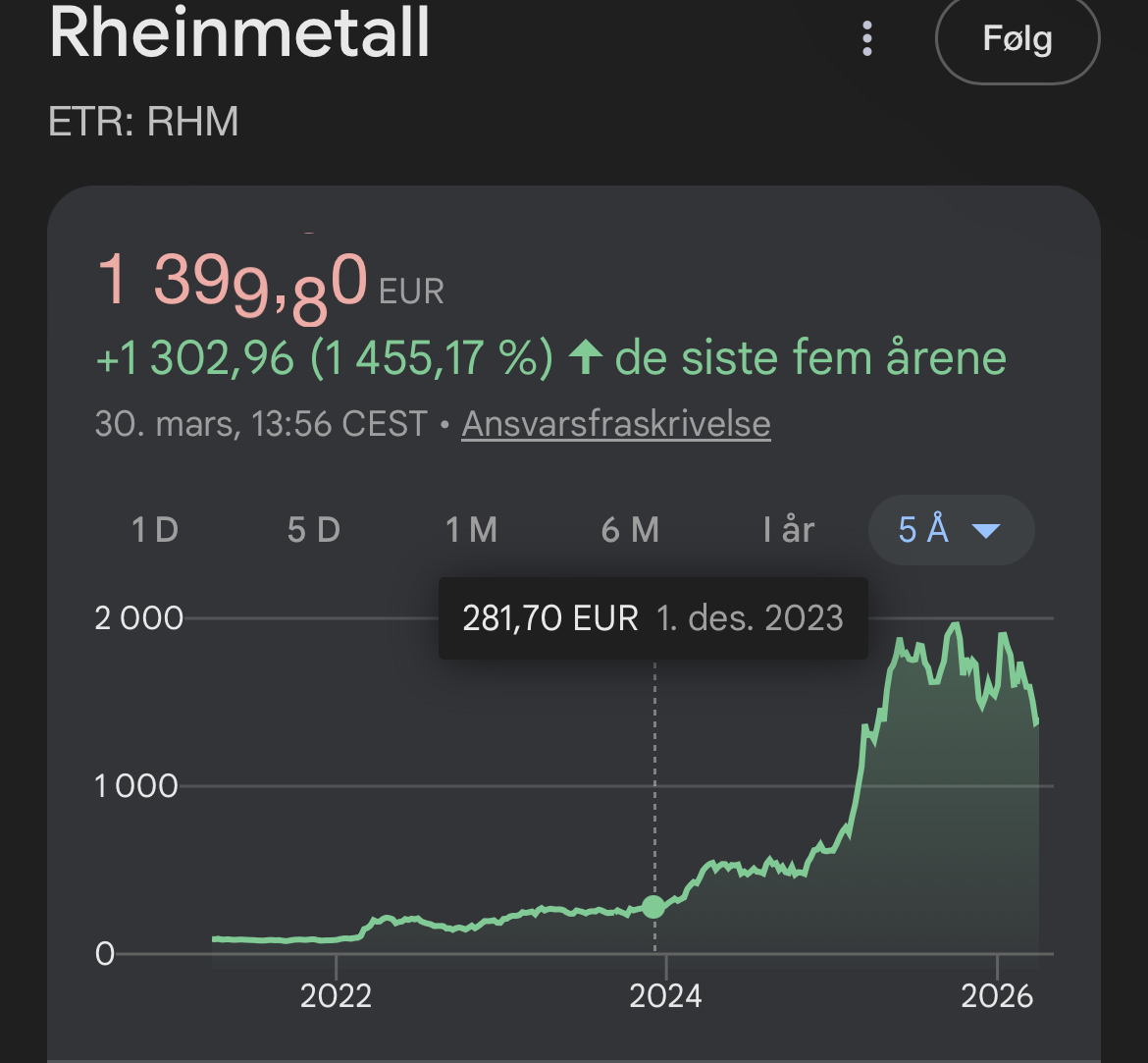Switch chart to 1 D range
The height and width of the screenshot is (1063, 1148).
click(155, 530)
